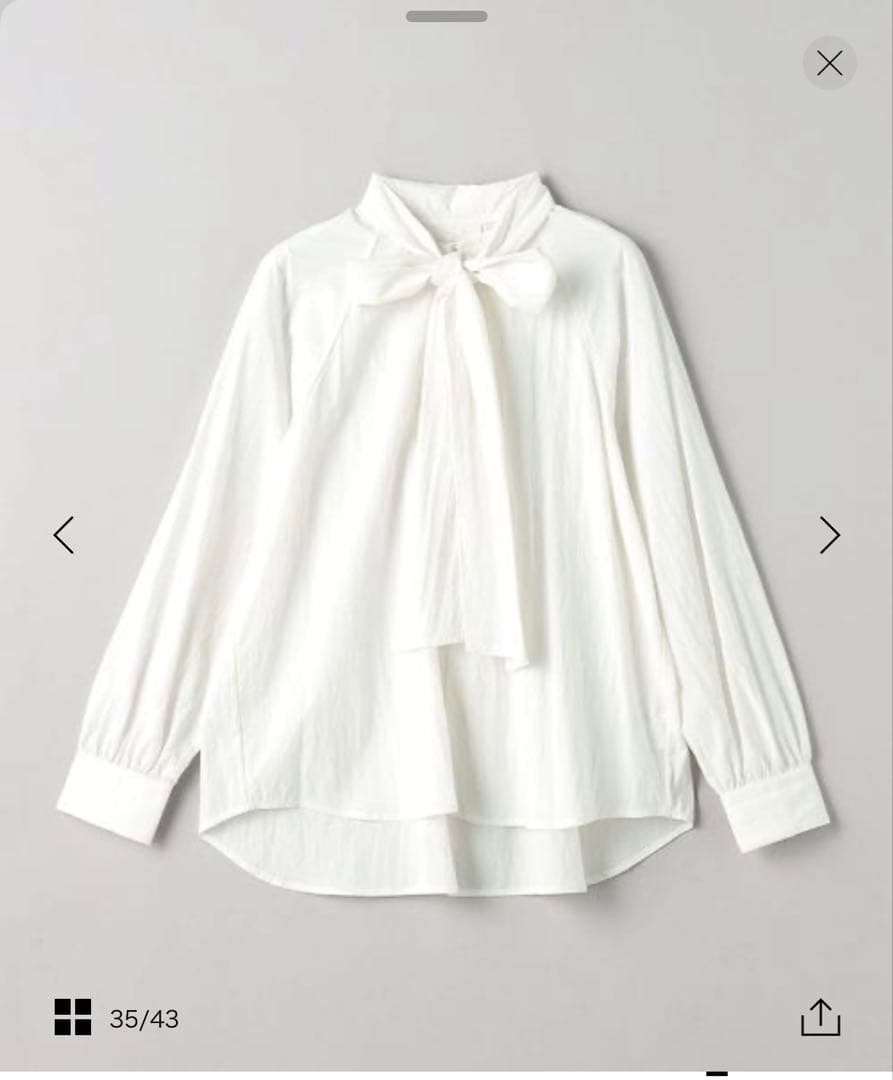Open the image grid view
Viewport: 893px width, 1080px height.
(x=73, y=1017)
